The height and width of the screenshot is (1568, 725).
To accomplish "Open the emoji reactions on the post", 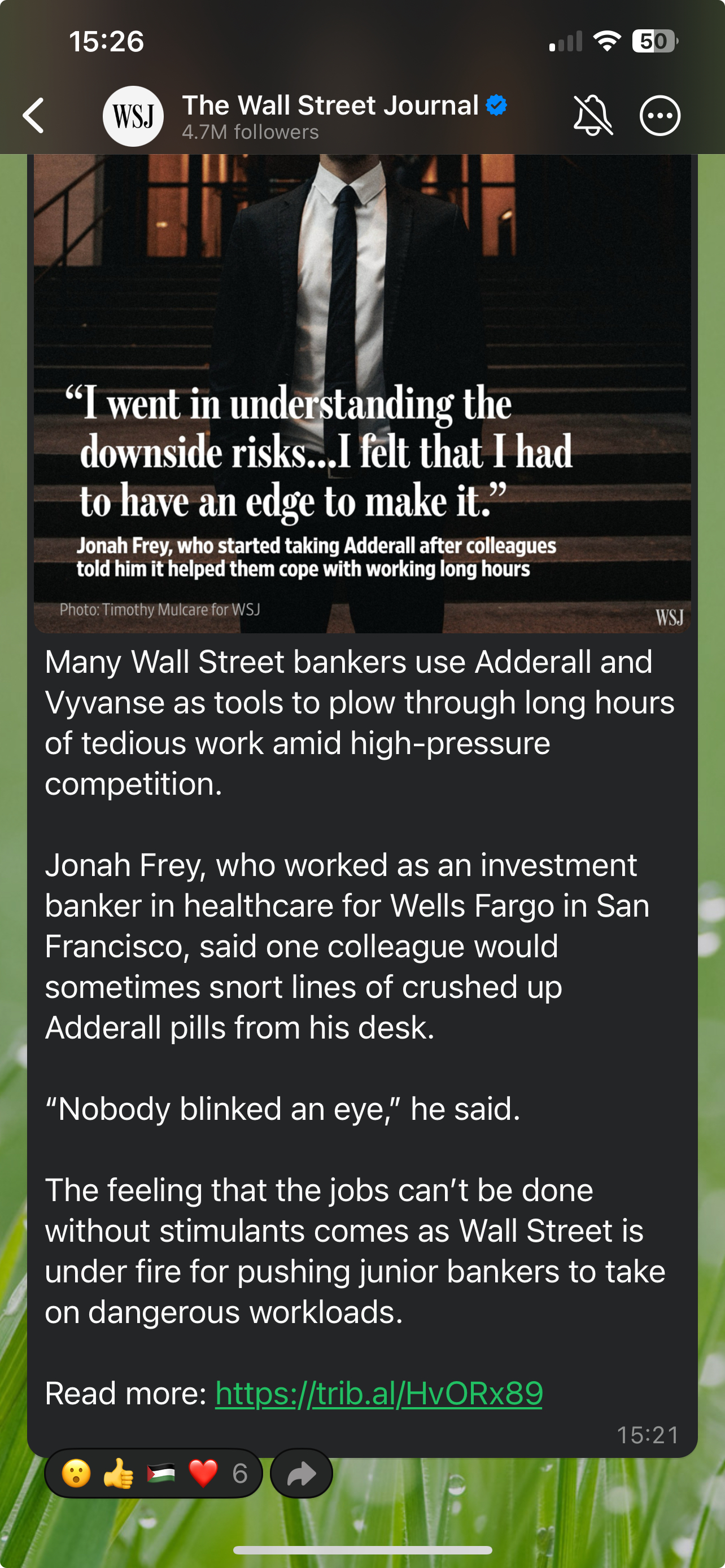I will [x=154, y=1474].
